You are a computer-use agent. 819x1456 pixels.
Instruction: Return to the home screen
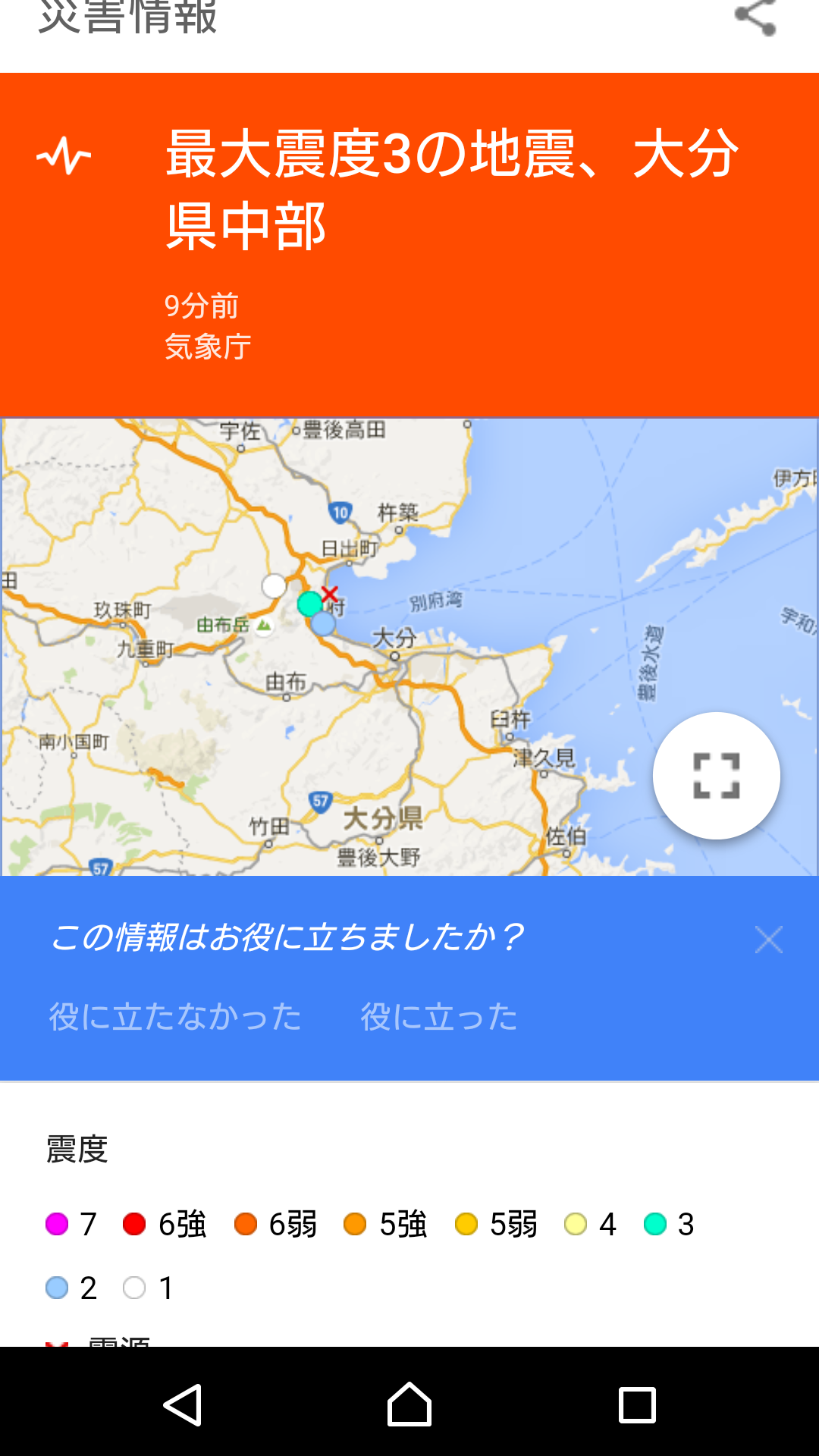point(409,1404)
